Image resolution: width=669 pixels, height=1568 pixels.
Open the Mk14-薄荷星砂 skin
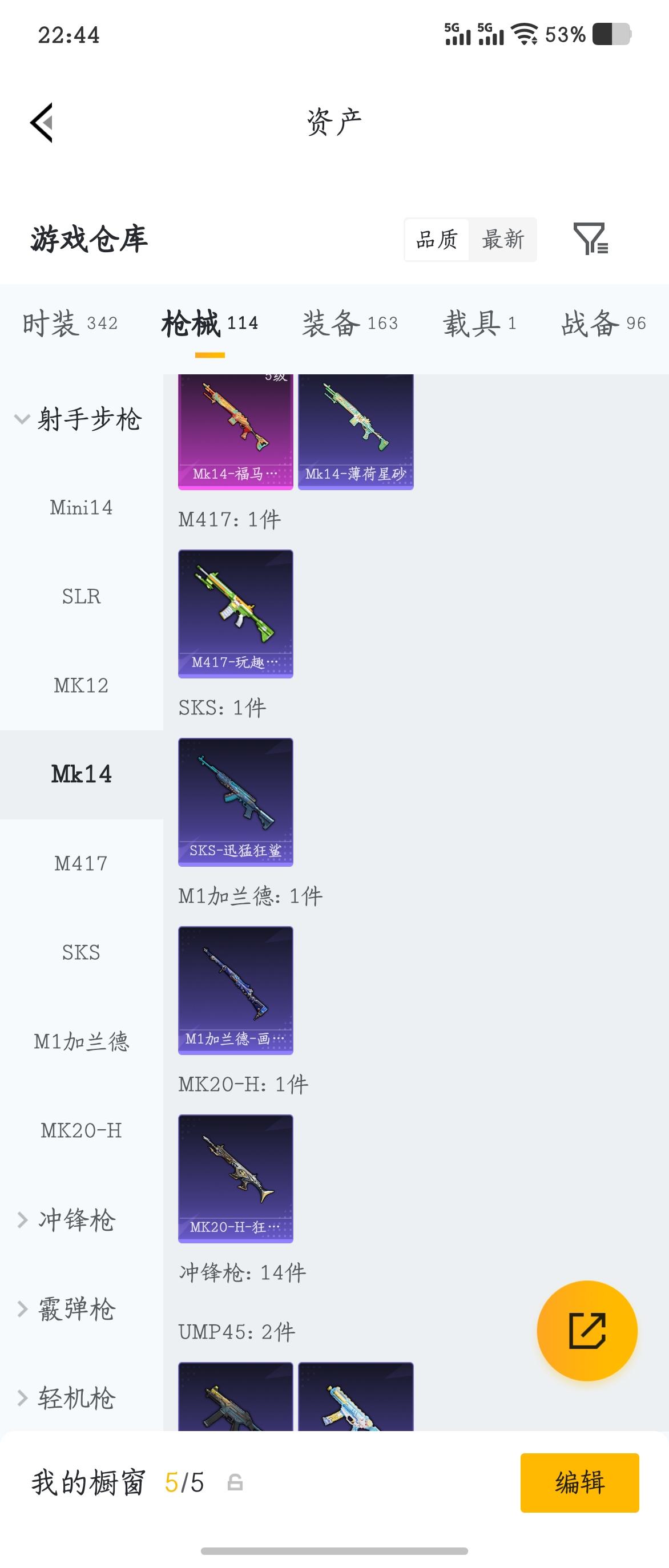pyautogui.click(x=356, y=431)
